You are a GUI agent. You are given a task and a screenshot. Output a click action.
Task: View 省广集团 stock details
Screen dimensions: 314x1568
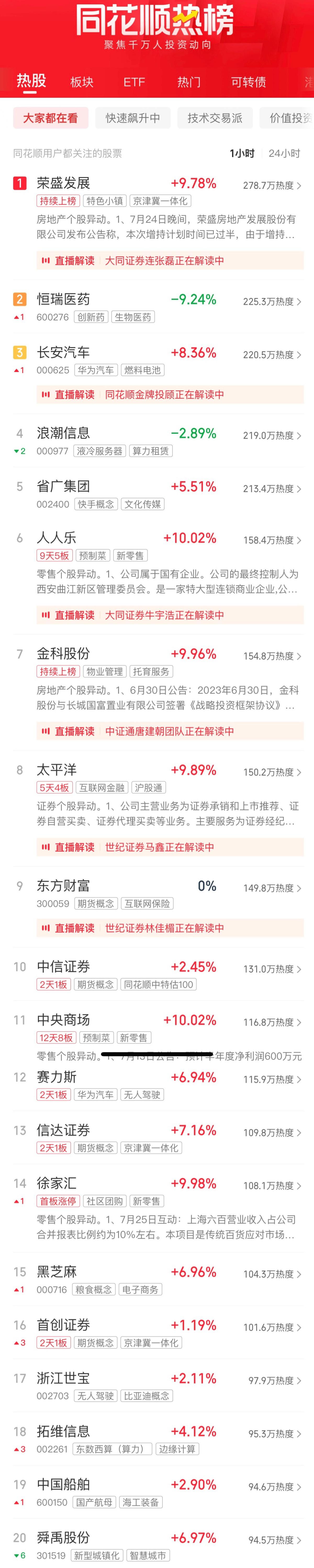point(63,486)
